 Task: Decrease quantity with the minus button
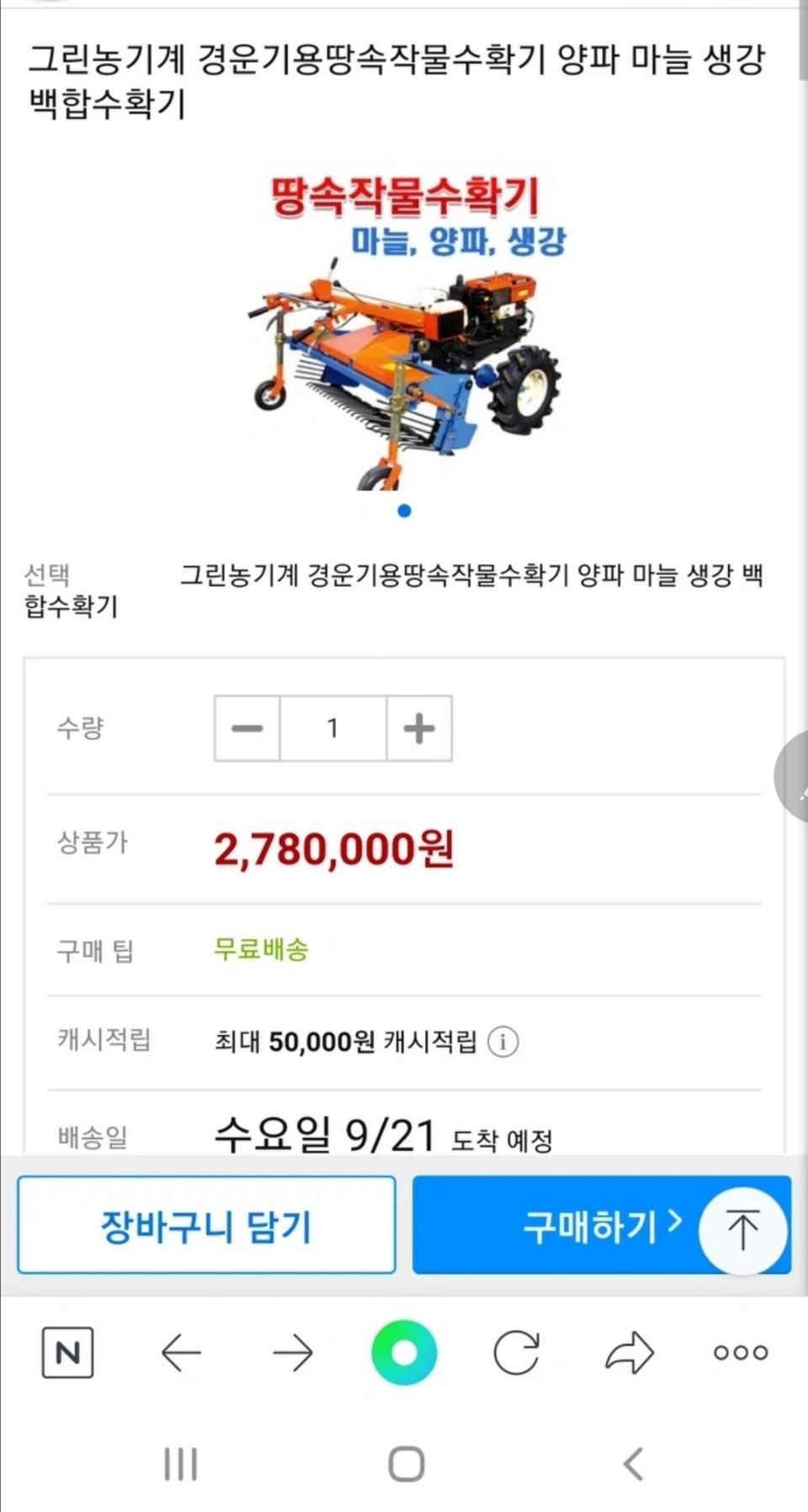pos(247,729)
